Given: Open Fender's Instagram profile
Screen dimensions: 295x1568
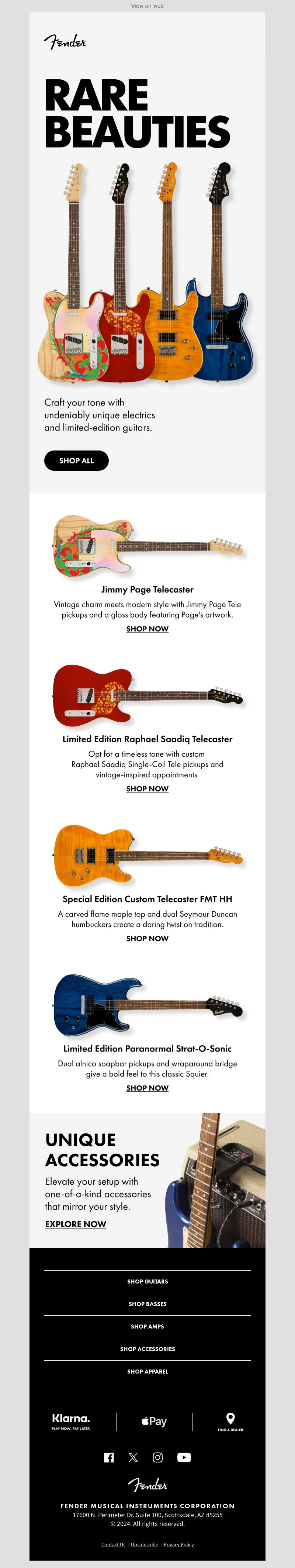Looking at the screenshot, I should (x=157, y=1457).
